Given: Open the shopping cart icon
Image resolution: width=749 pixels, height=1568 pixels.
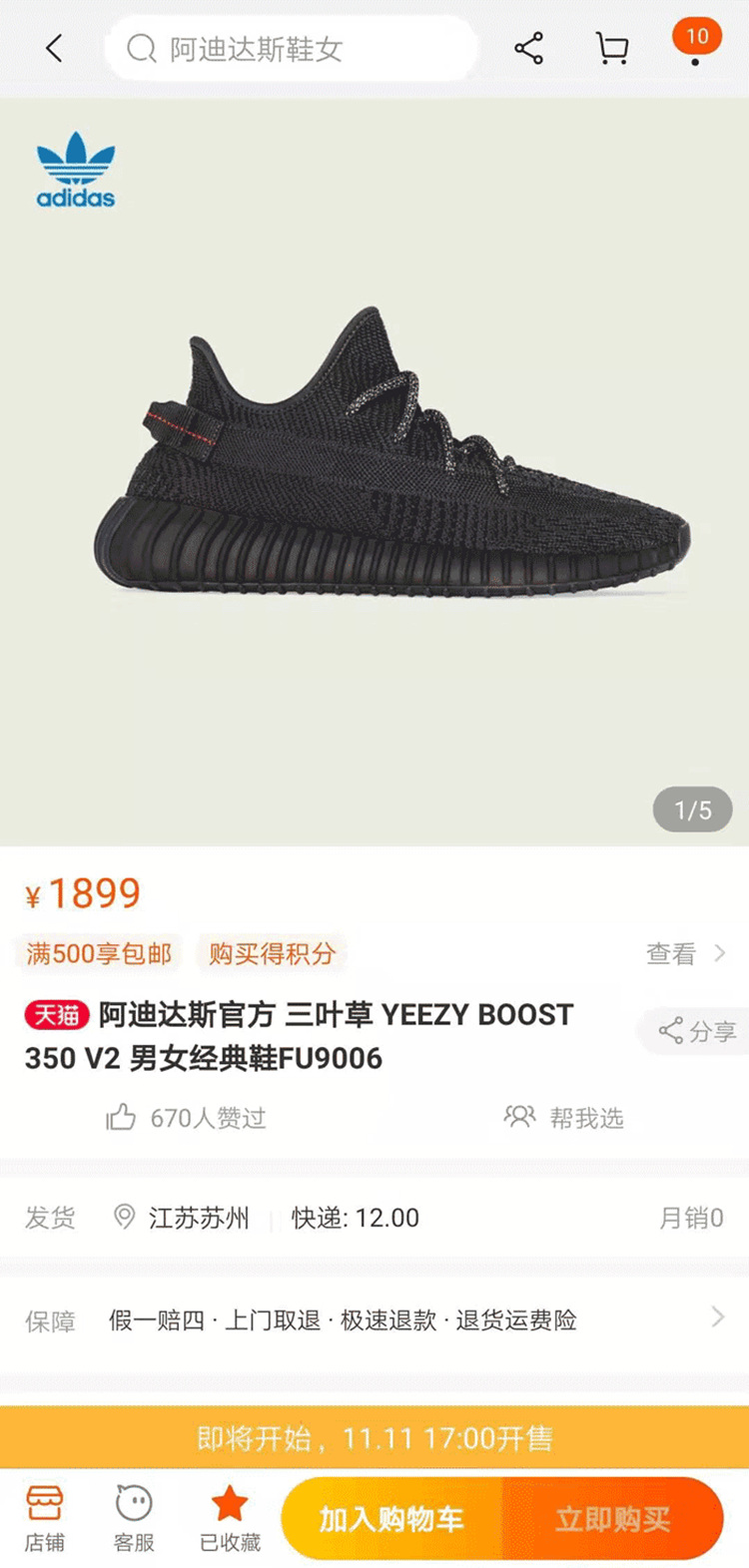Looking at the screenshot, I should click(612, 47).
